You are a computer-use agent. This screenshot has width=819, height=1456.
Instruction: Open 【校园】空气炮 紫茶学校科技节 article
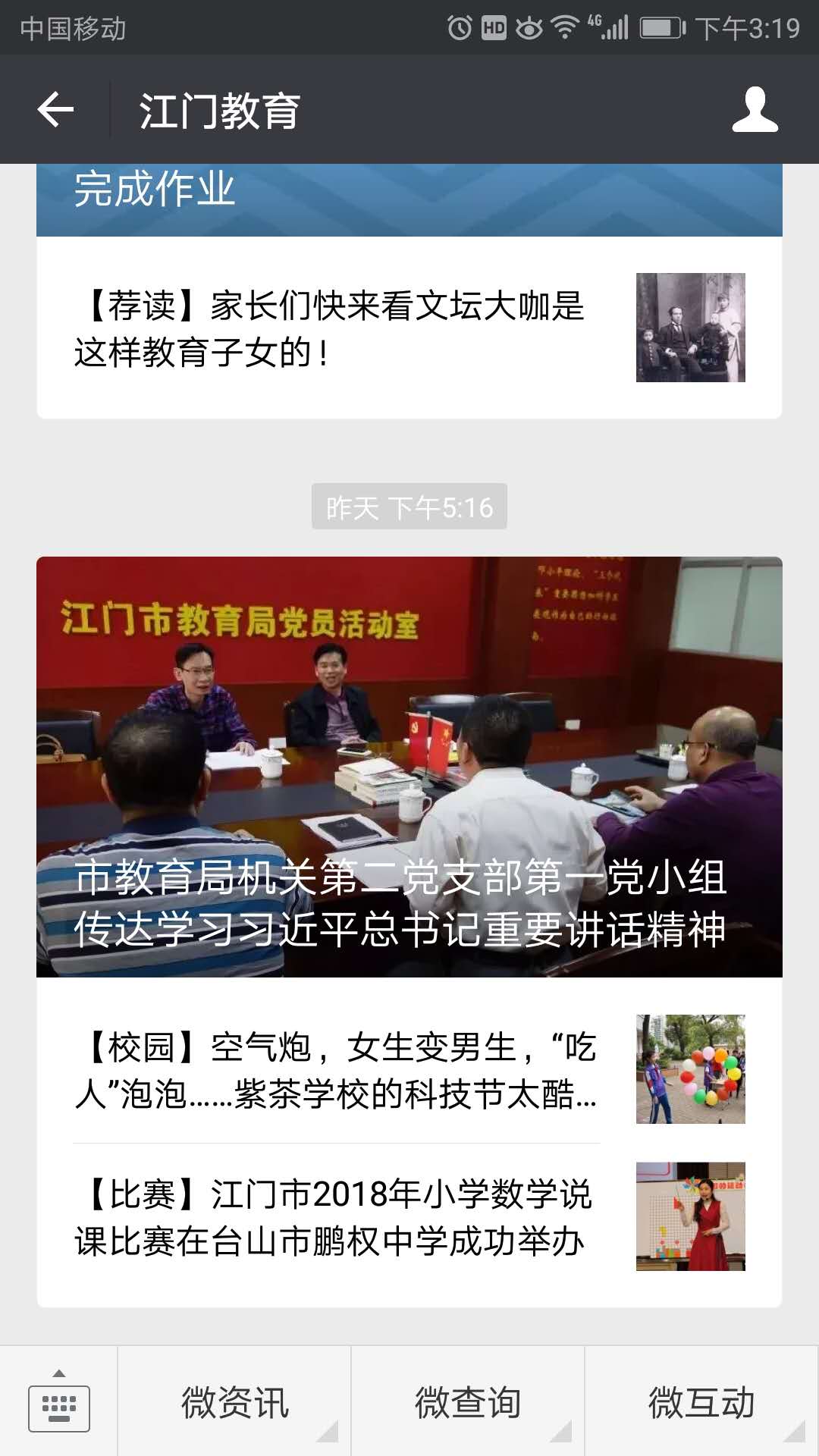click(x=409, y=1069)
